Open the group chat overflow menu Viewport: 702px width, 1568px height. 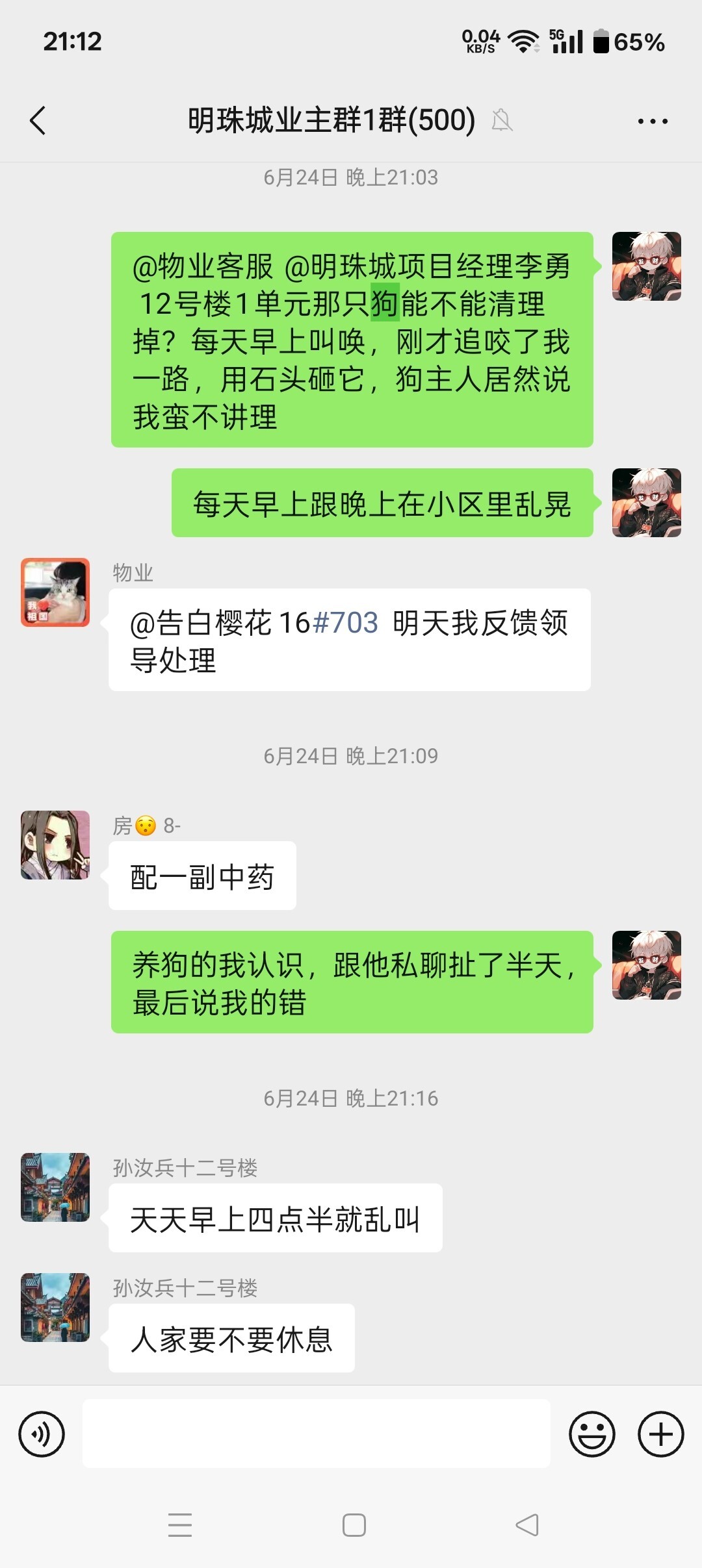tap(652, 121)
